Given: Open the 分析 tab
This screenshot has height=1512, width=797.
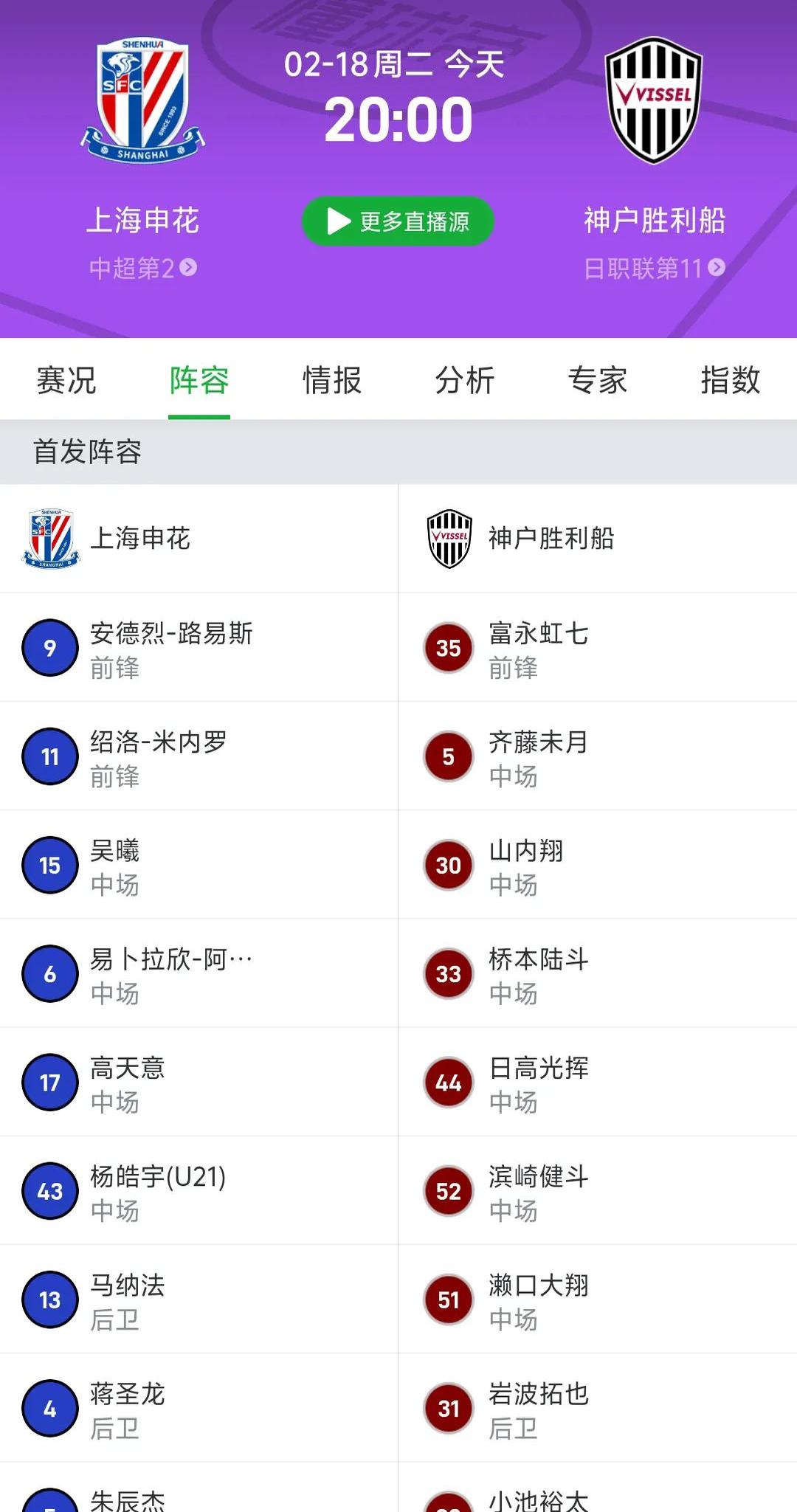Looking at the screenshot, I should 463,381.
